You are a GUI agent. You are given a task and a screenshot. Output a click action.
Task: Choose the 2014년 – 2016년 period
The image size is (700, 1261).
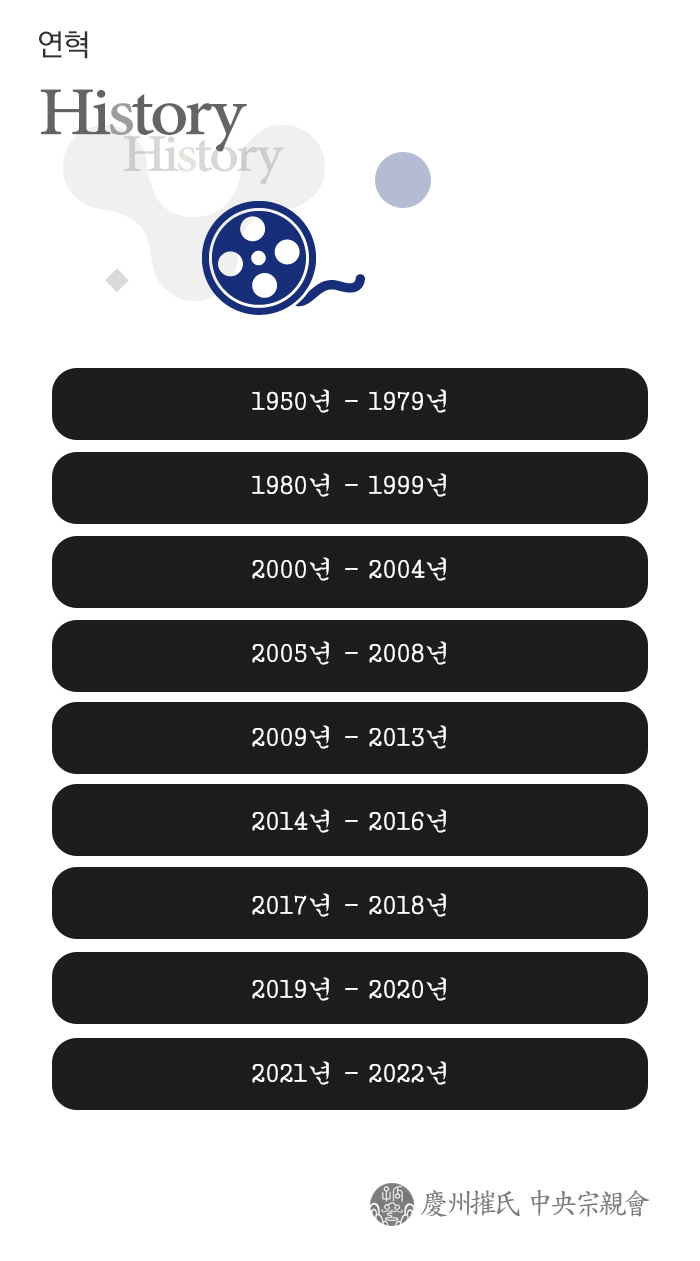pyautogui.click(x=350, y=820)
